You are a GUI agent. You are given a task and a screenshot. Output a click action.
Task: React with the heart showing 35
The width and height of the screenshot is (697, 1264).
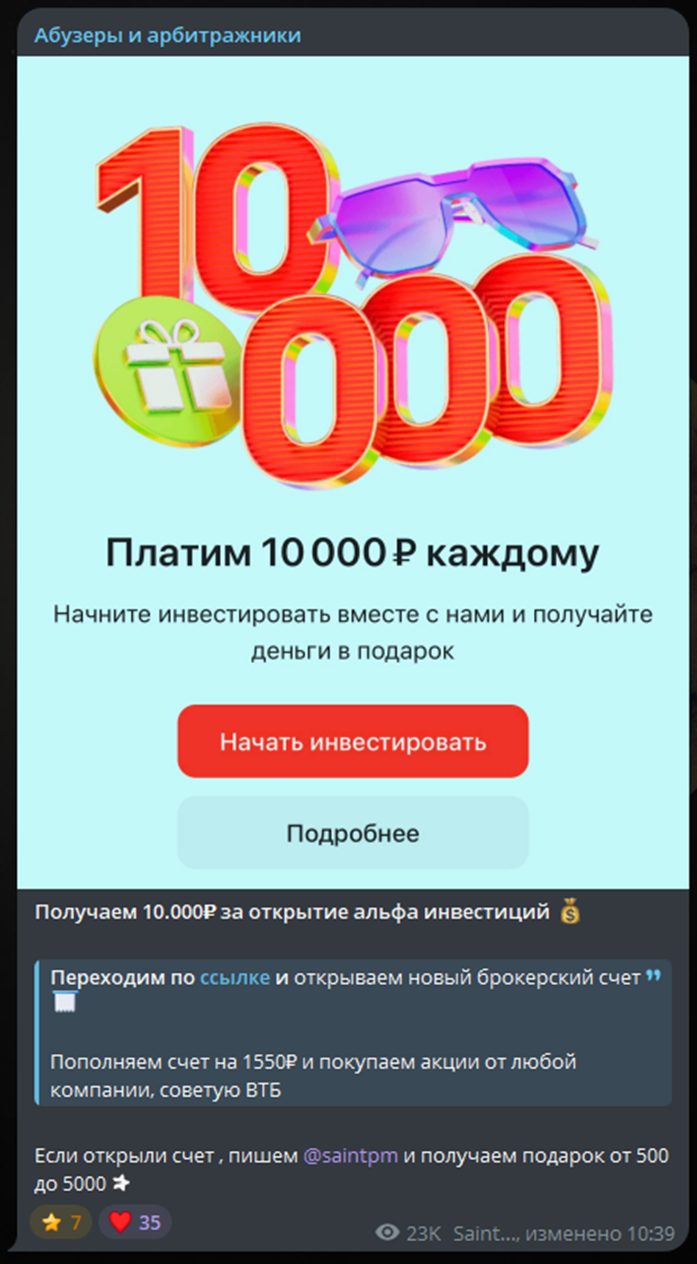click(x=134, y=1222)
